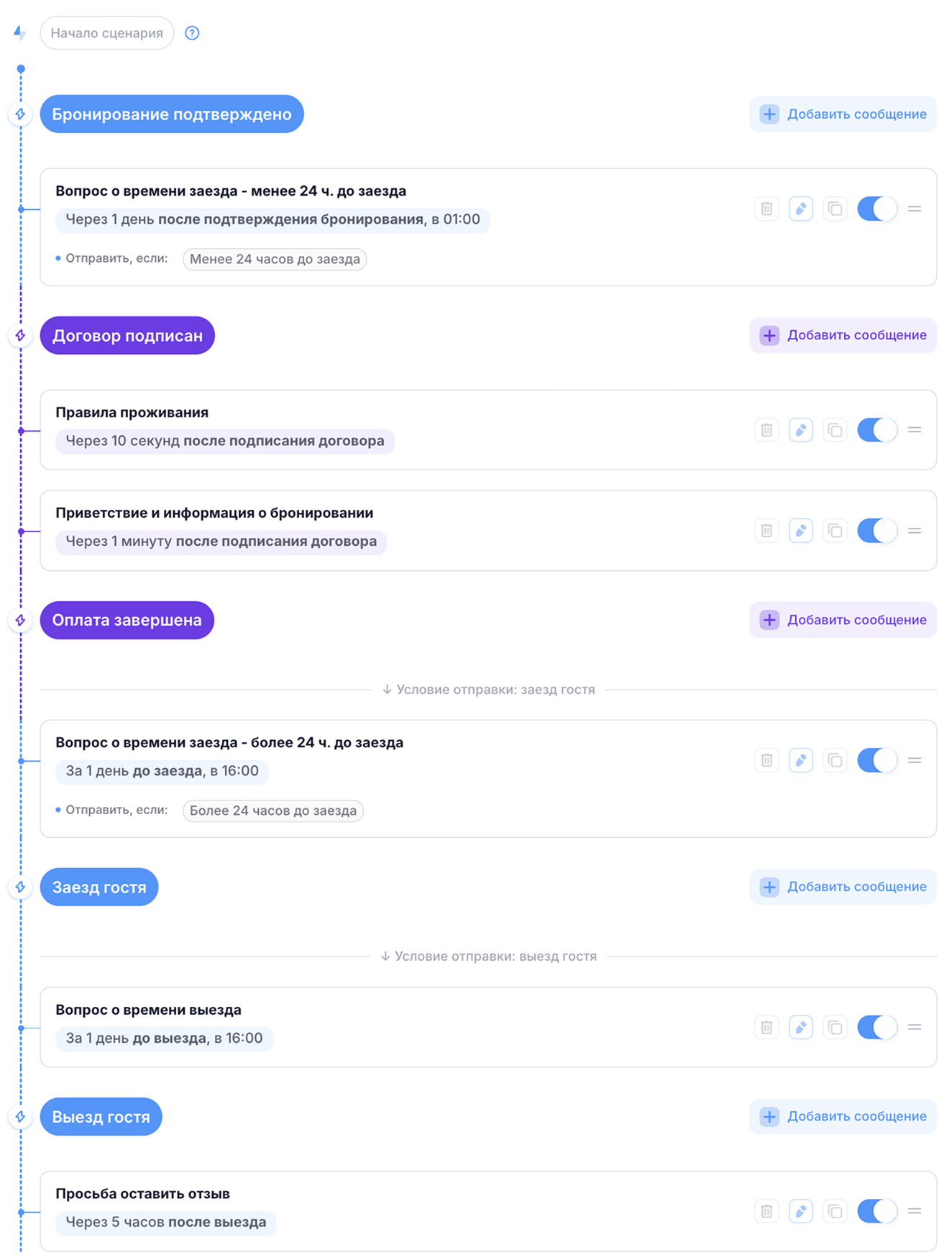Add message under Оплата завершена
952x1260 pixels.
tap(843, 620)
